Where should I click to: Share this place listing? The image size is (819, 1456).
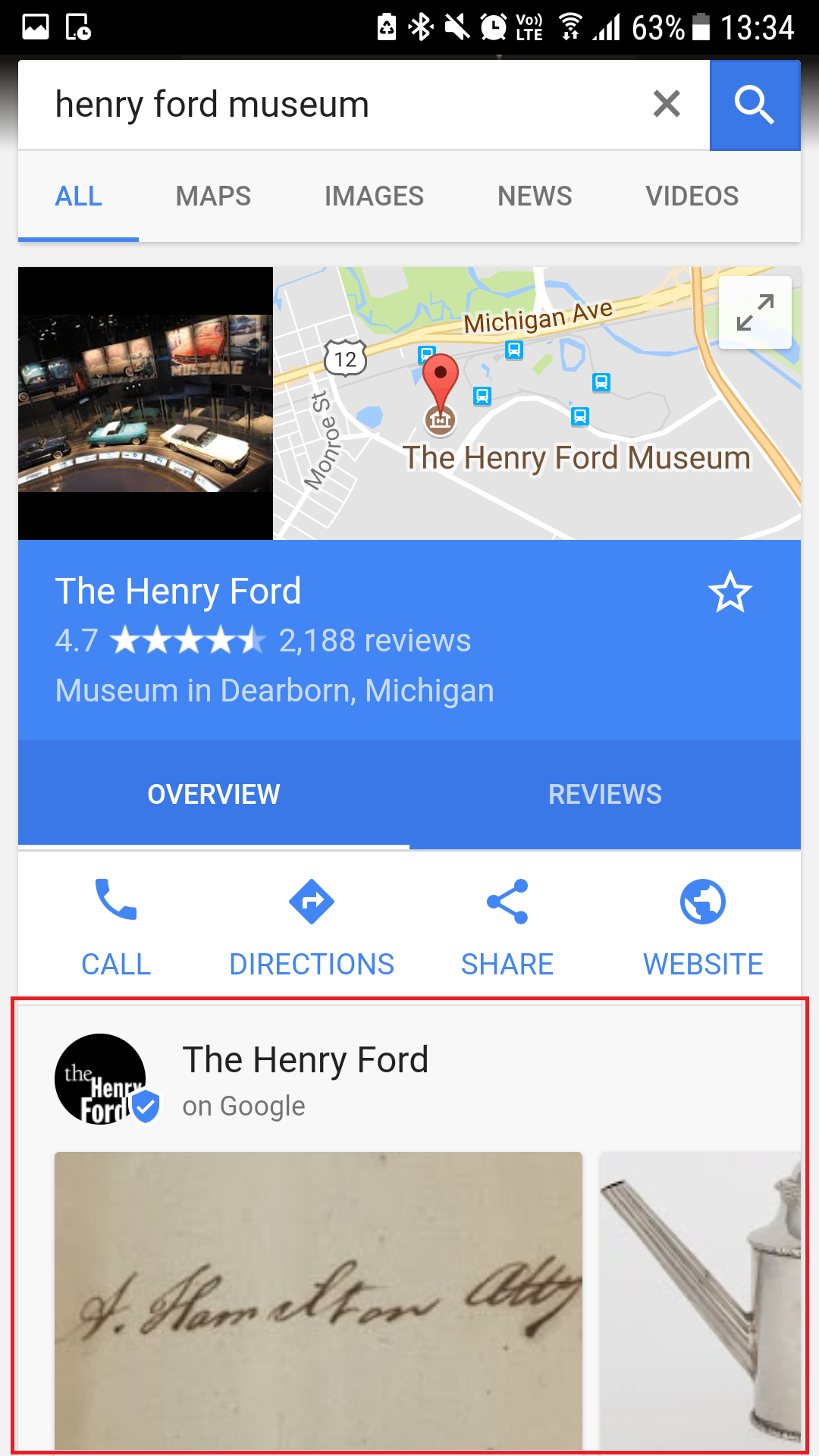[507, 927]
